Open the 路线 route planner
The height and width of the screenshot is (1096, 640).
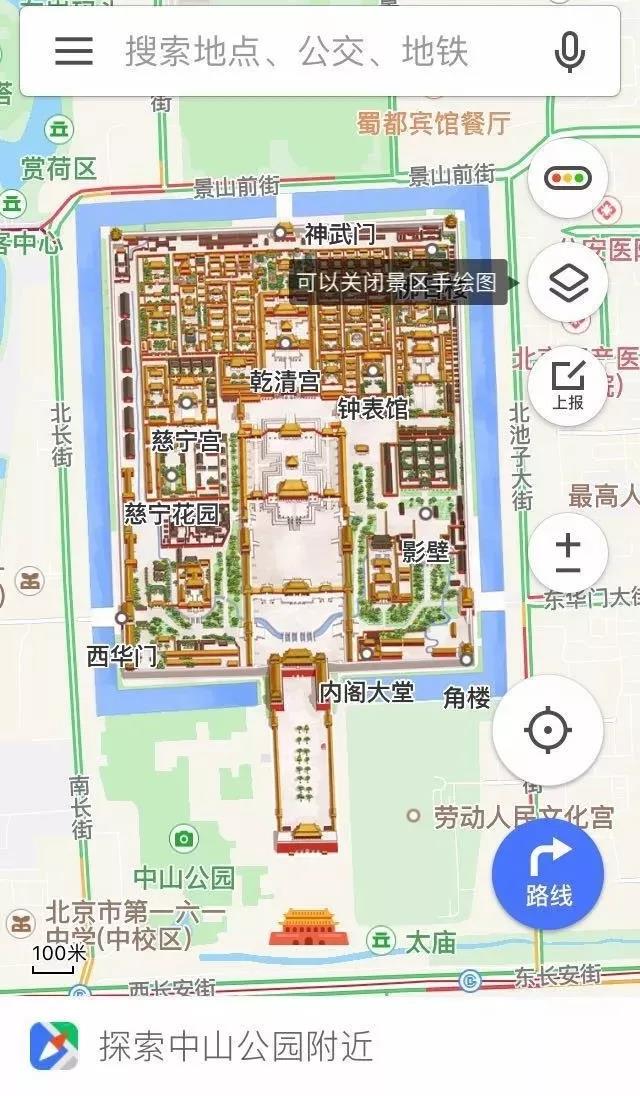[x=548, y=875]
